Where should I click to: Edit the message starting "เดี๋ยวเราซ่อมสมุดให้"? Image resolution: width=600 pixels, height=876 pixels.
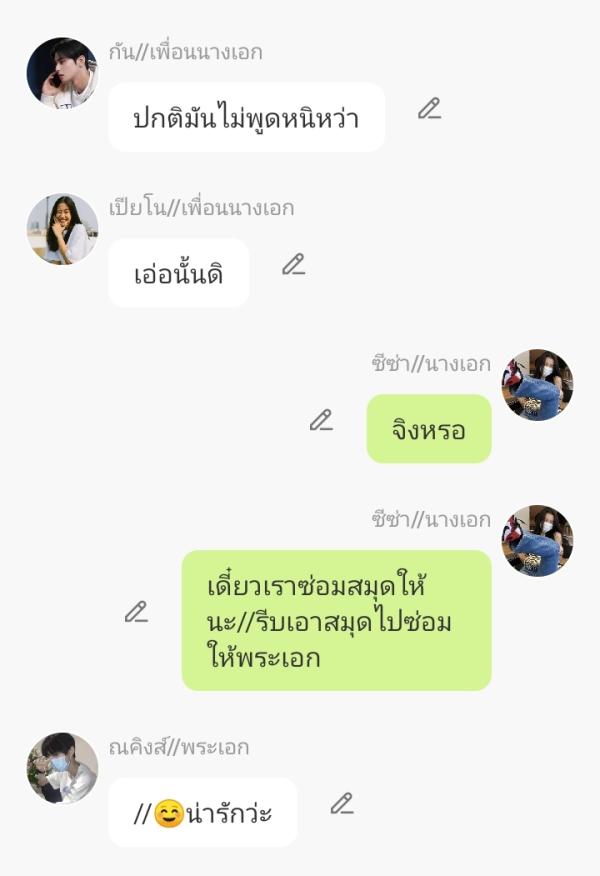click(x=136, y=612)
